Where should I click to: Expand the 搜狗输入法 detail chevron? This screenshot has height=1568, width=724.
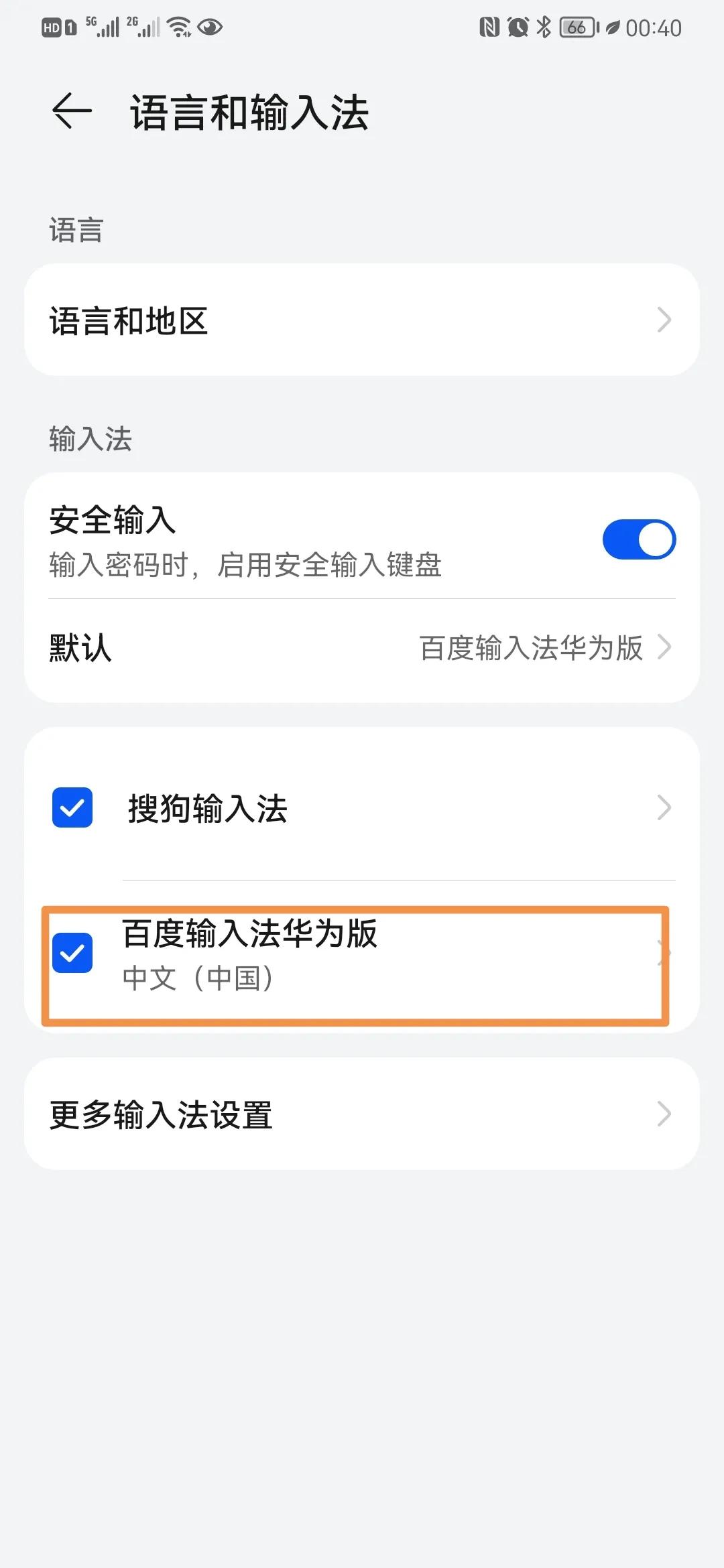tap(664, 808)
